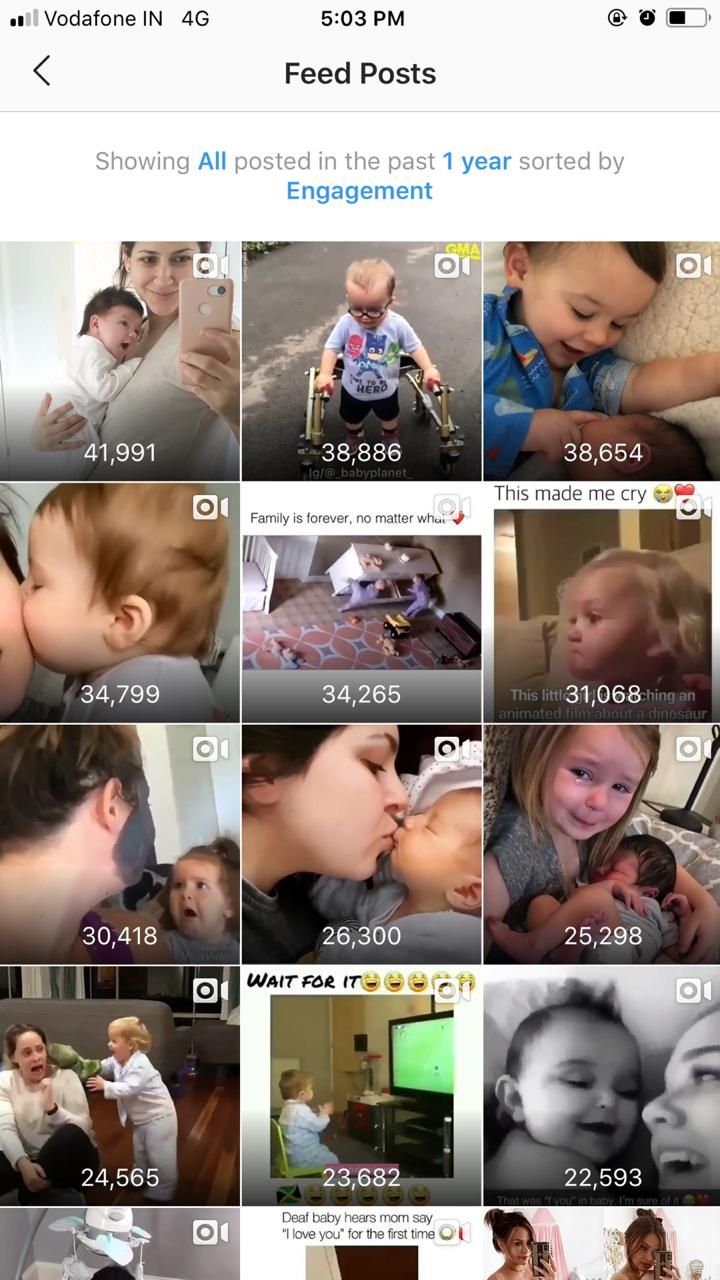Image resolution: width=720 pixels, height=1280 pixels.
Task: Change the 'All' post type filter
Action: coord(212,161)
